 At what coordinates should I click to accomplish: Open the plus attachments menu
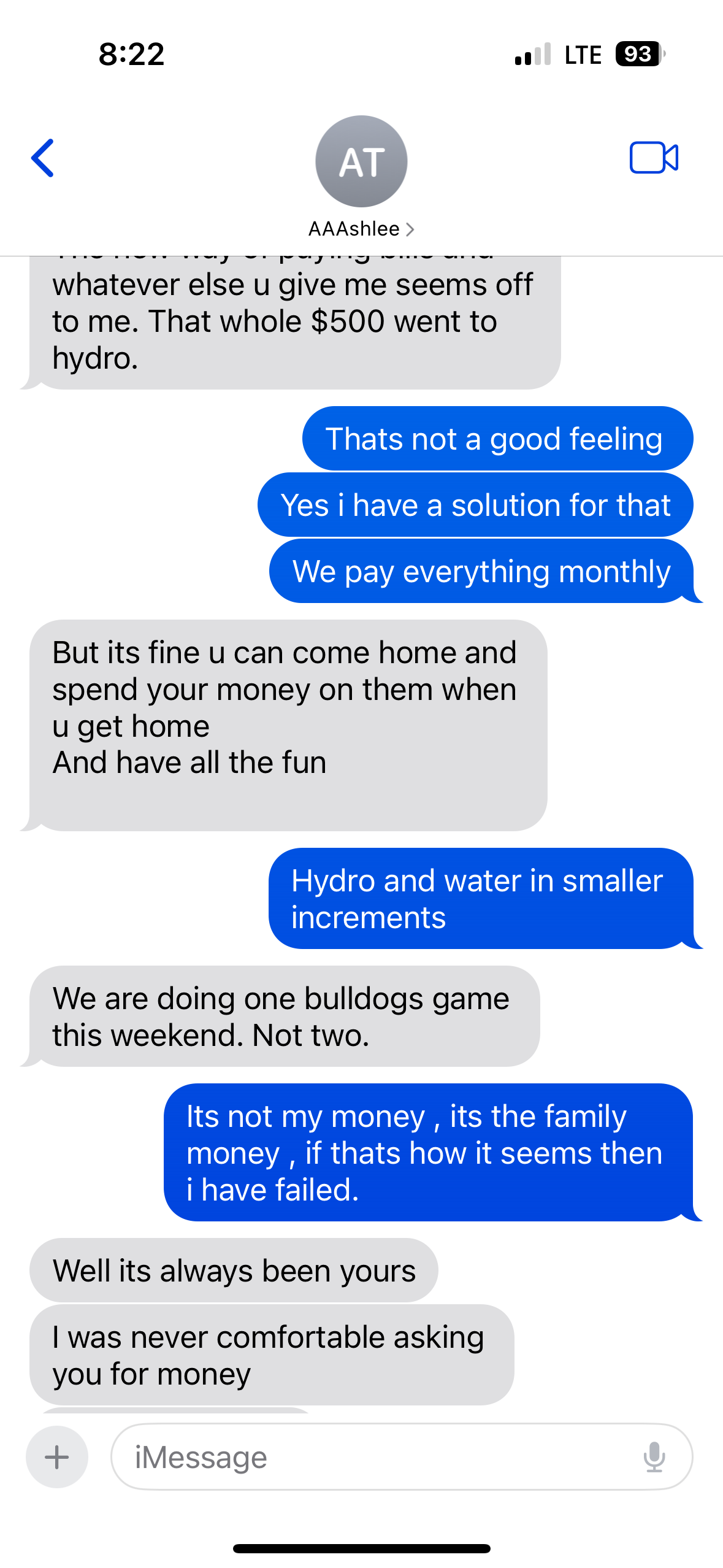57,1457
